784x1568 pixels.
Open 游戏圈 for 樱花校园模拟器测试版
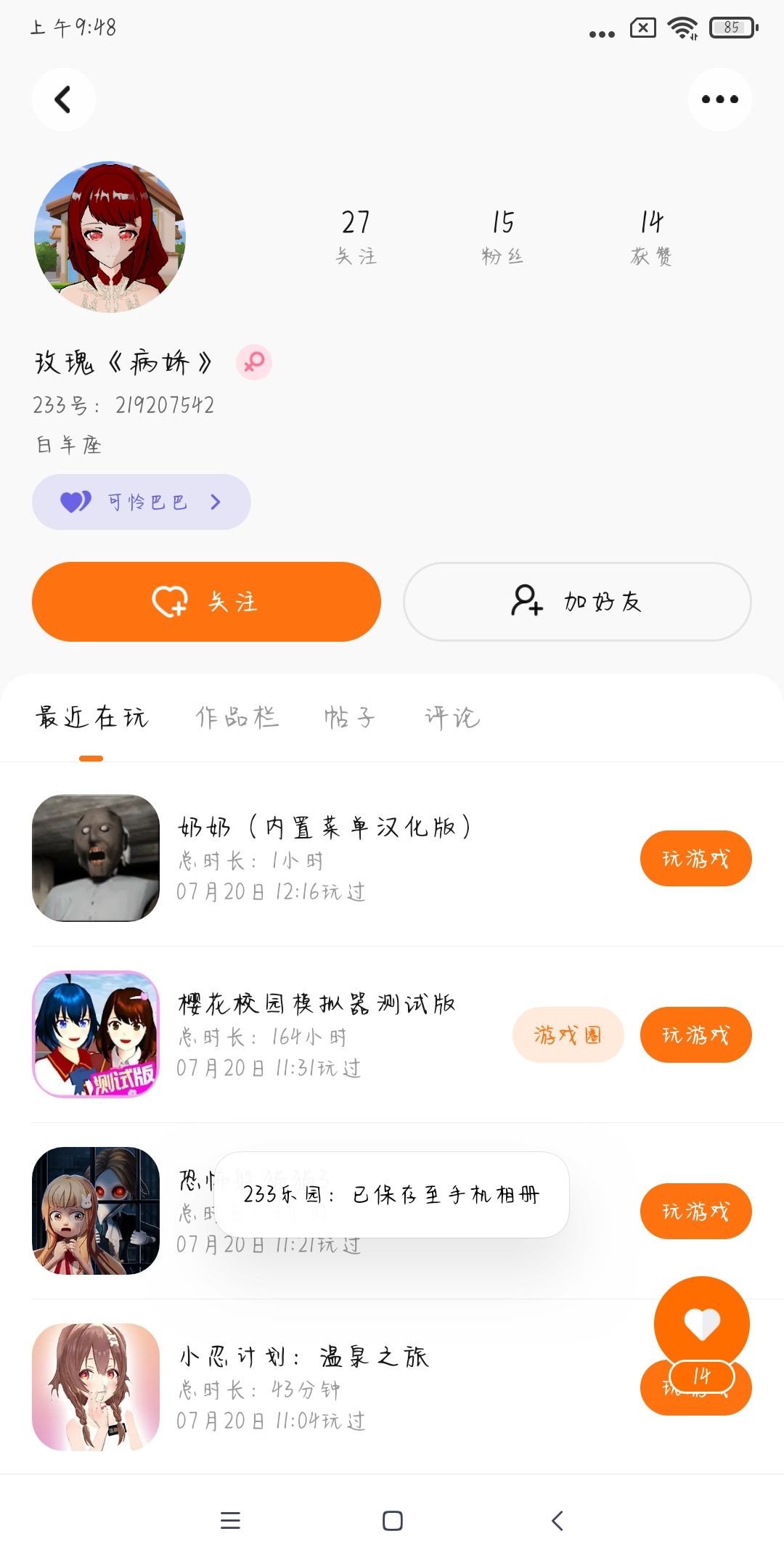[568, 1034]
